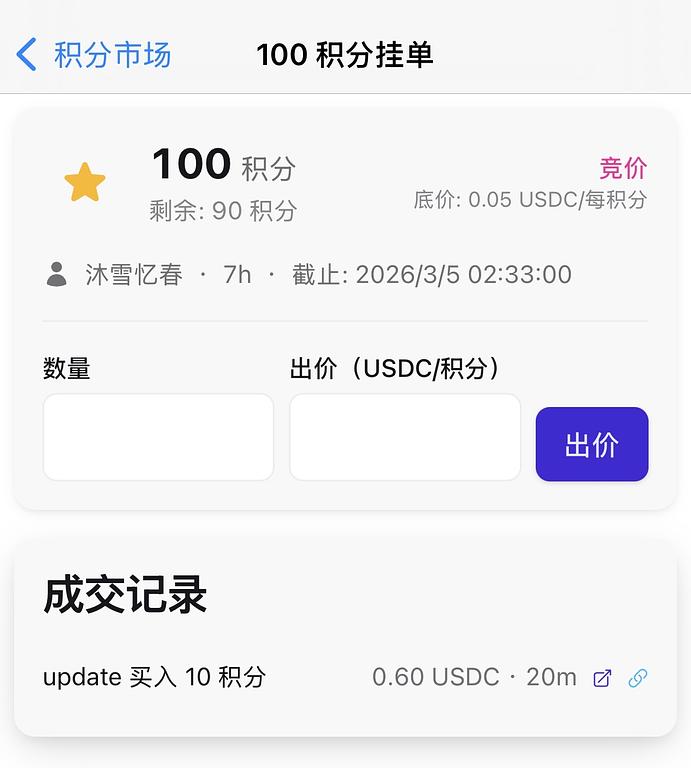Go back to 积分市场

(x=94, y=54)
